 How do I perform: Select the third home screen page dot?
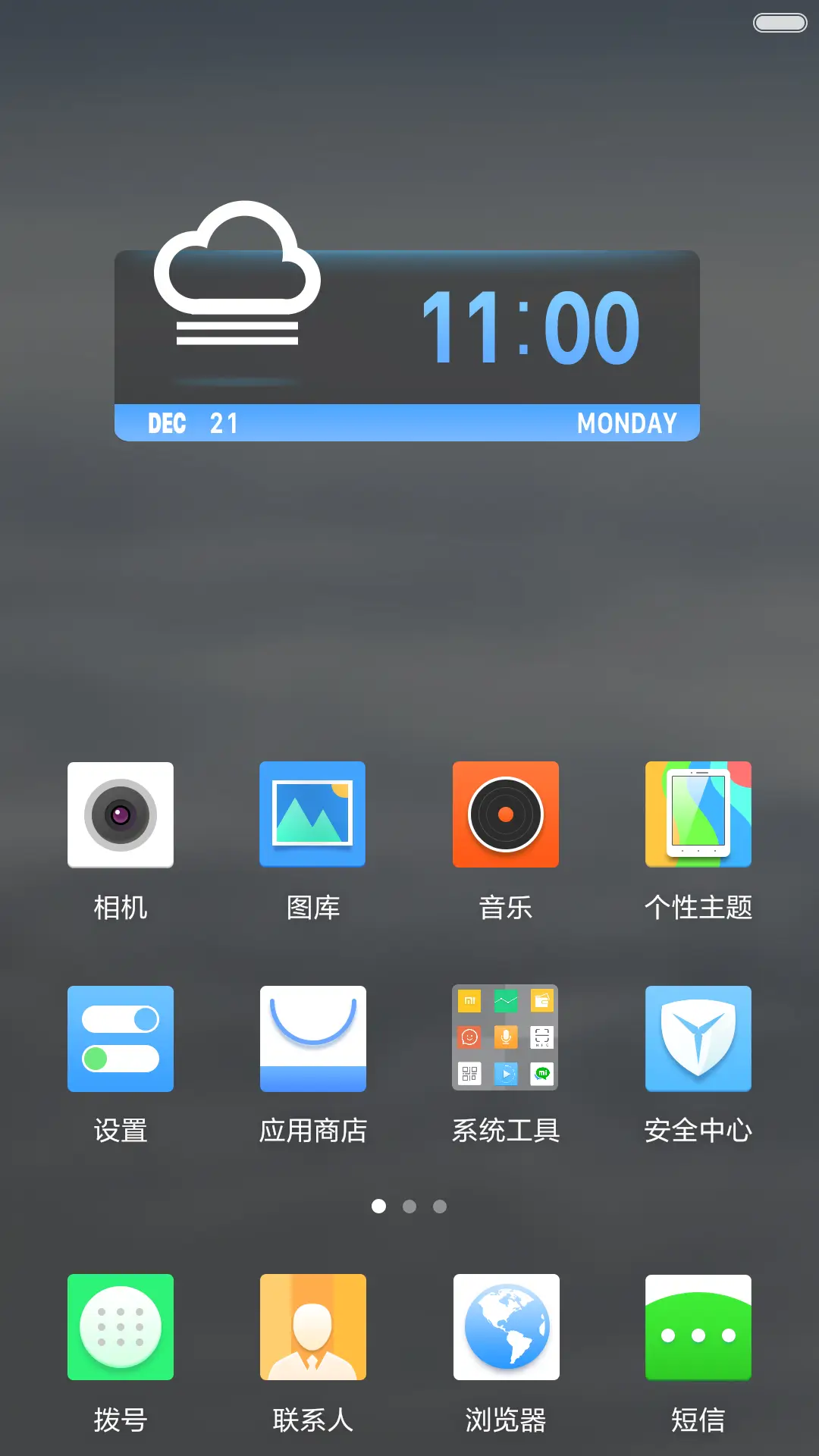click(440, 1207)
